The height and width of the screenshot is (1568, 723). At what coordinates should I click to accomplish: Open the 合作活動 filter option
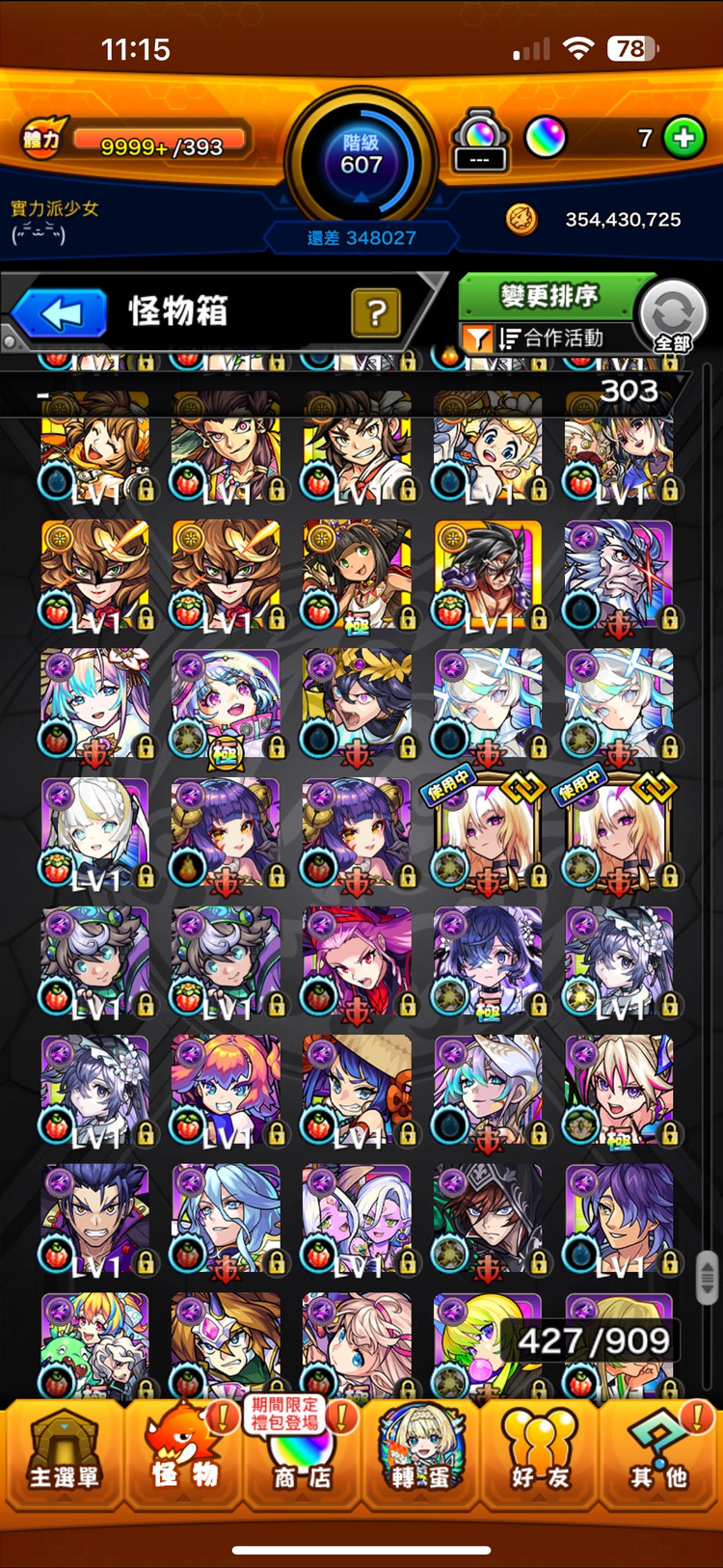[x=551, y=338]
